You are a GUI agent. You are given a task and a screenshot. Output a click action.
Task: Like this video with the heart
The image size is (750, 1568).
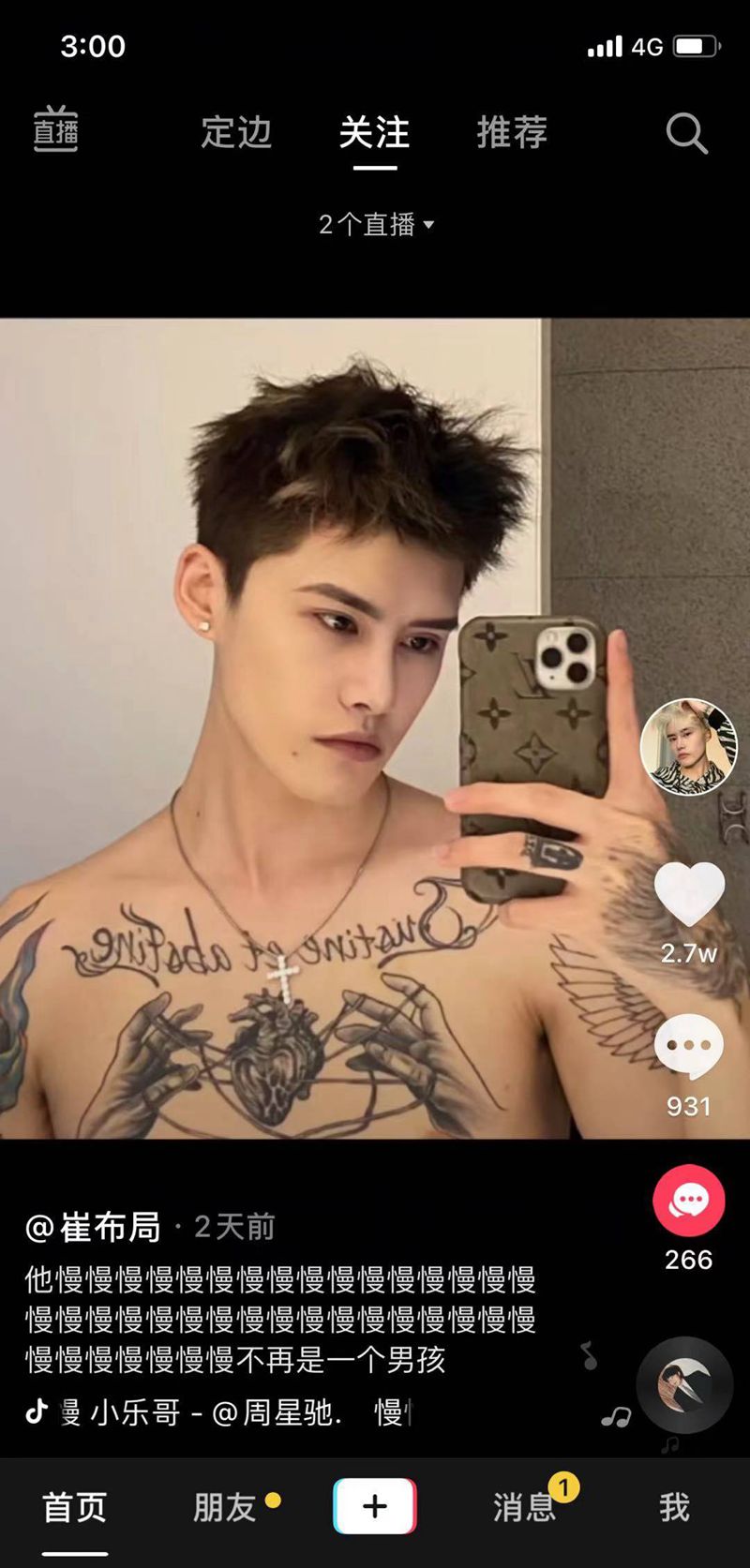[689, 897]
